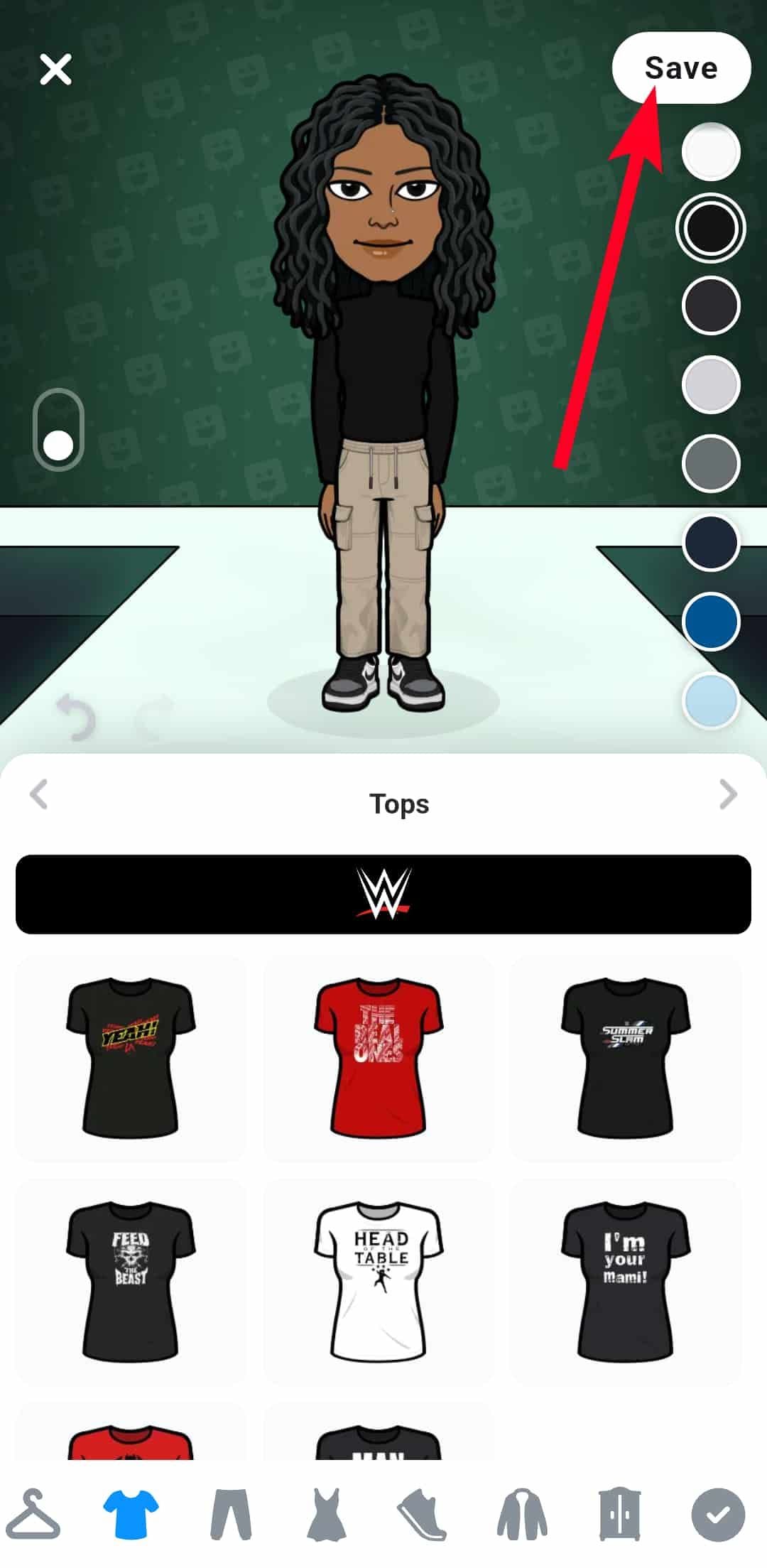Select the black YEAH! t-shirt
Screen dimensions: 767x1568
click(131, 1057)
